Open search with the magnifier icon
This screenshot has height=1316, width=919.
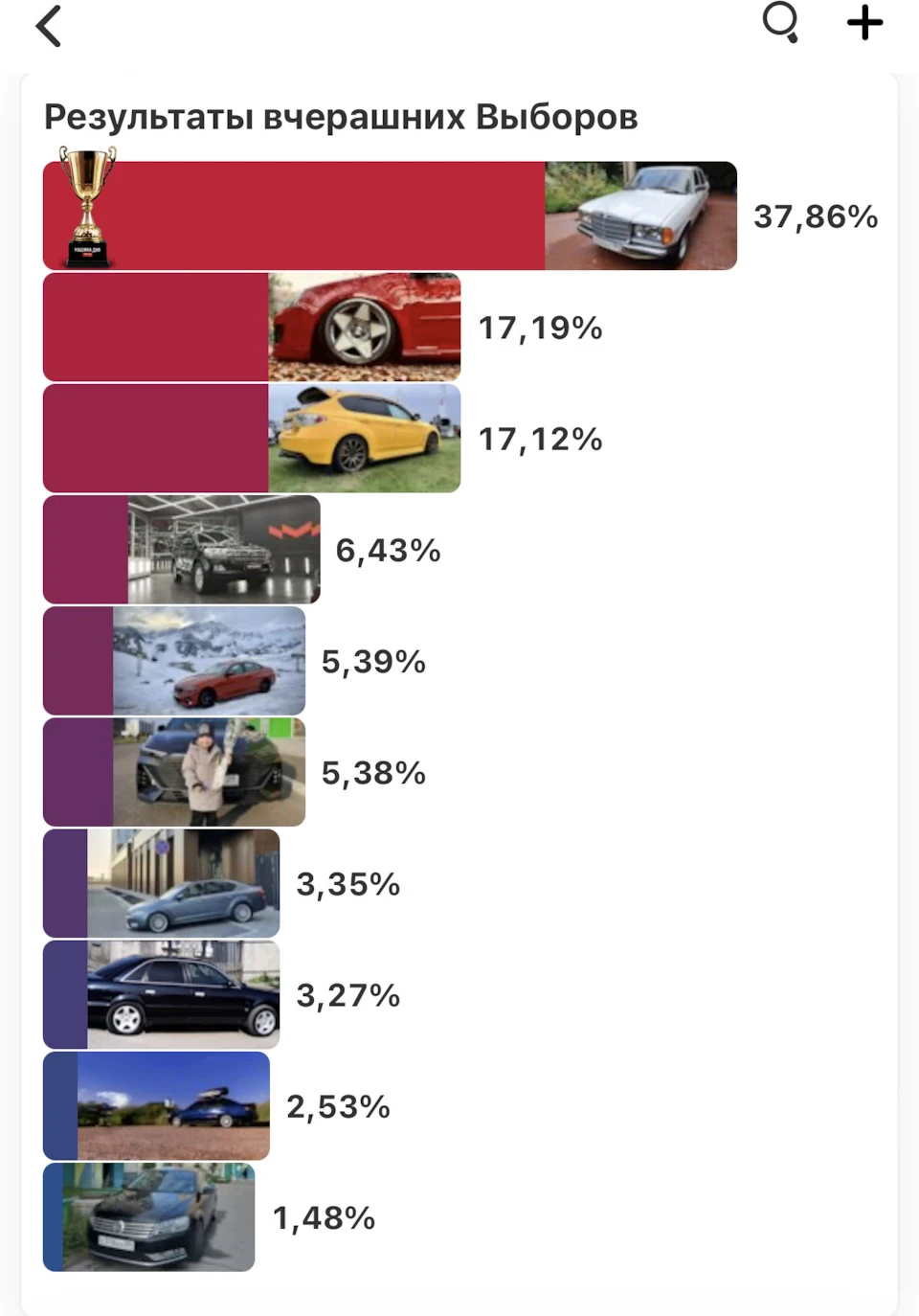coord(780,22)
